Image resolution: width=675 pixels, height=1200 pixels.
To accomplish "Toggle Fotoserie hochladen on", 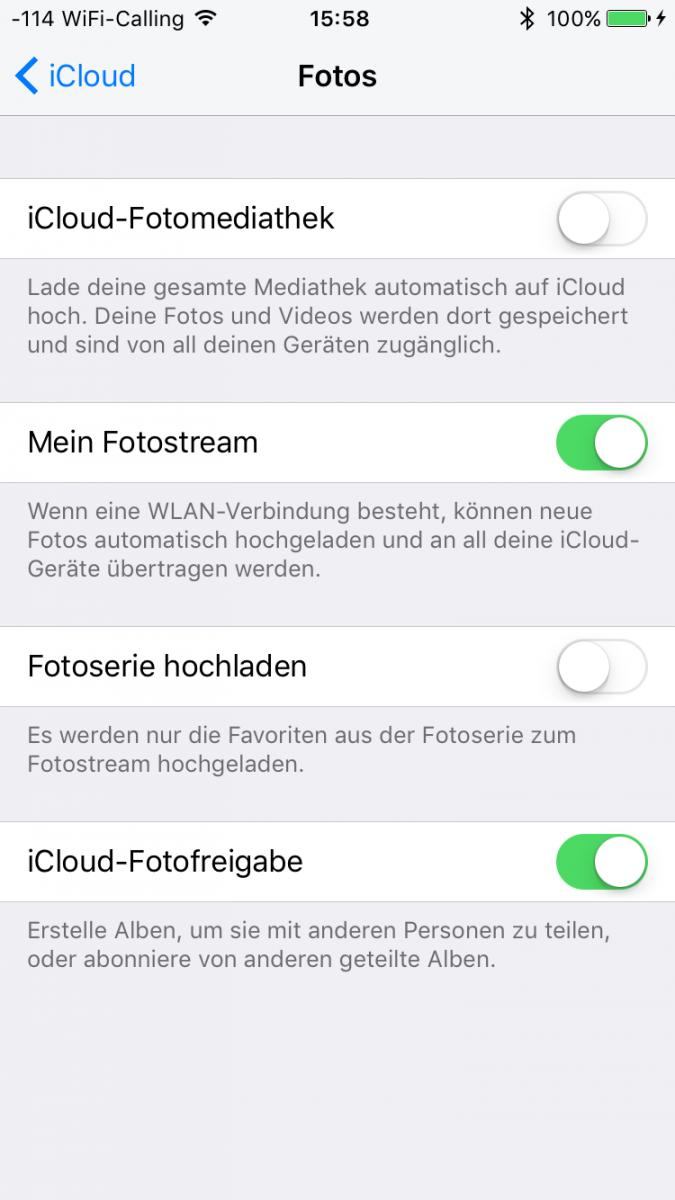I will tap(602, 666).
